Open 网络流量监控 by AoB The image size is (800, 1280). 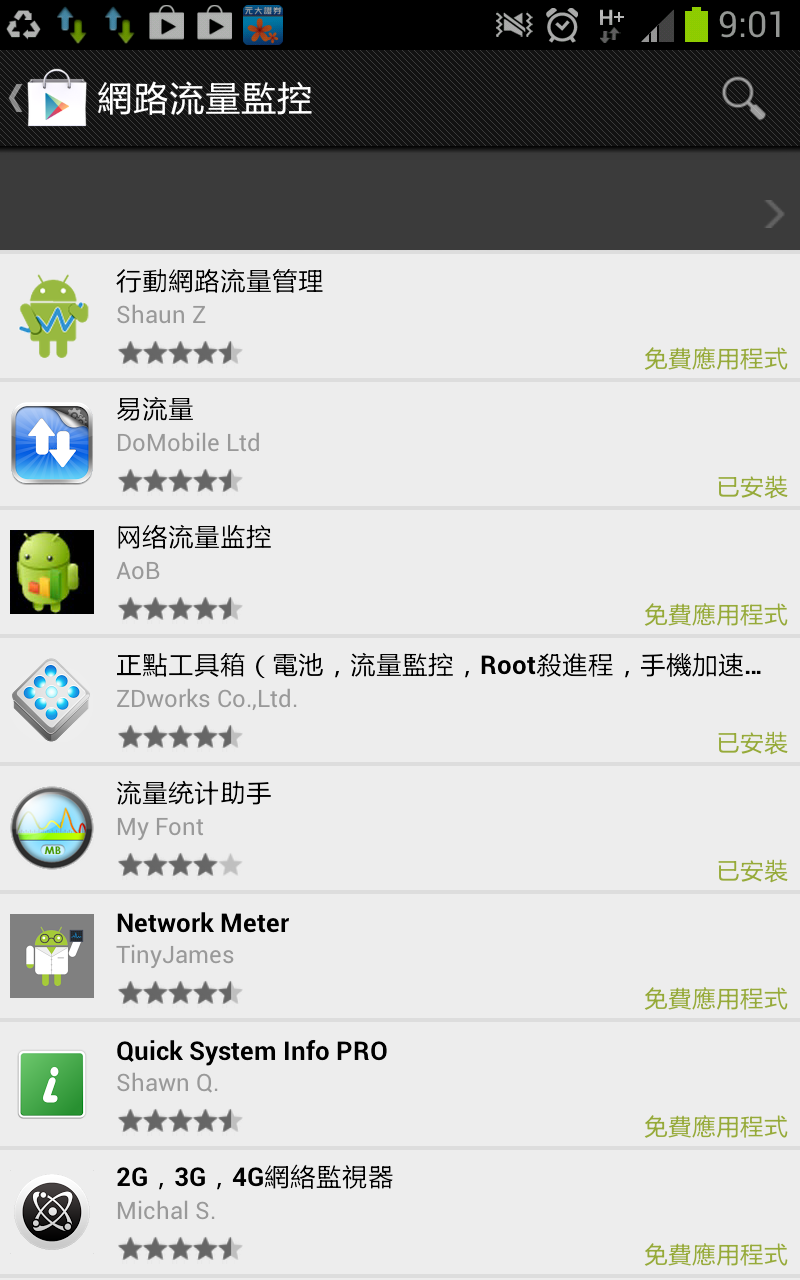pyautogui.click(x=400, y=573)
